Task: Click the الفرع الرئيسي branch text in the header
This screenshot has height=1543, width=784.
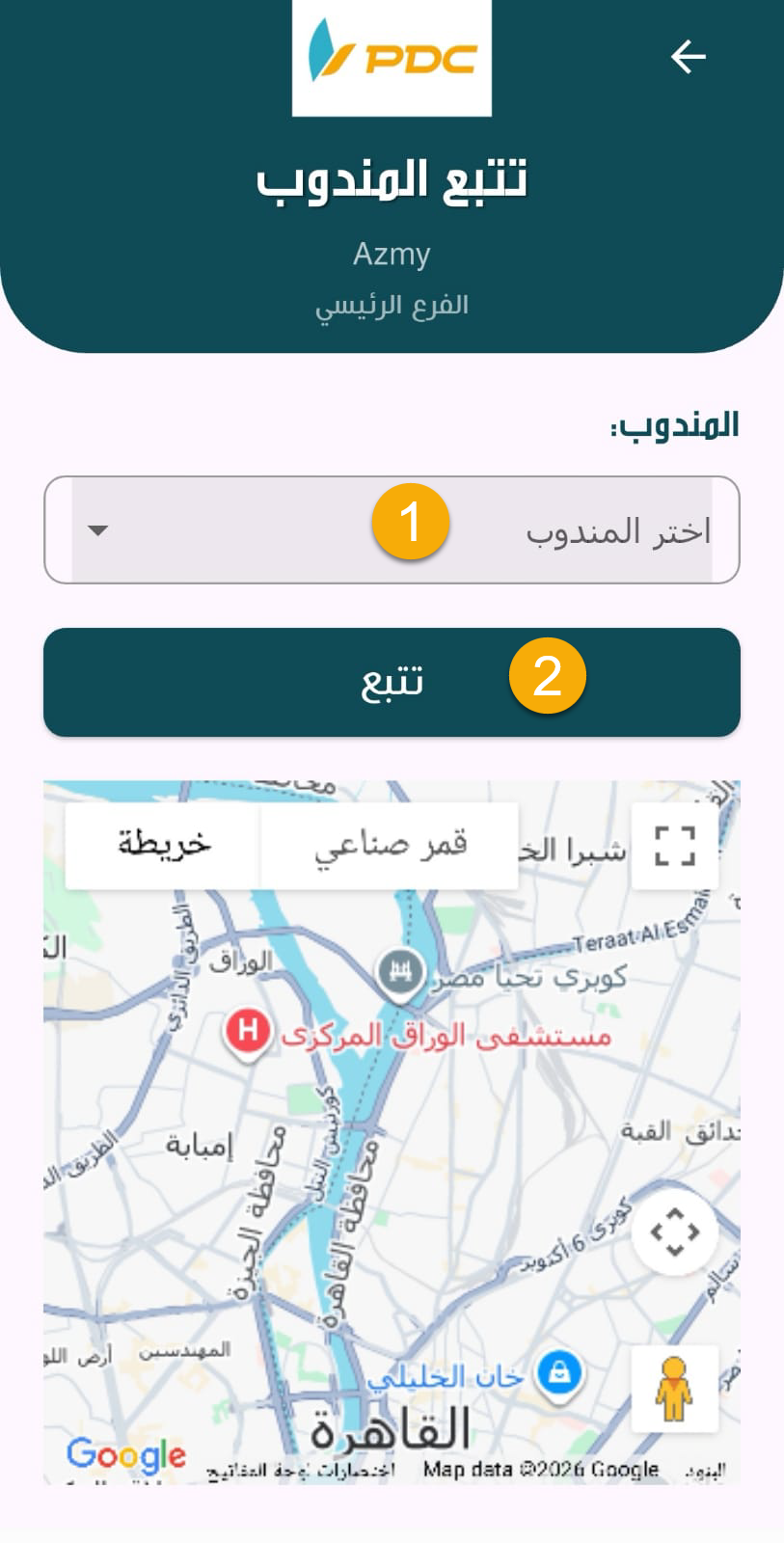Action: 392,304
